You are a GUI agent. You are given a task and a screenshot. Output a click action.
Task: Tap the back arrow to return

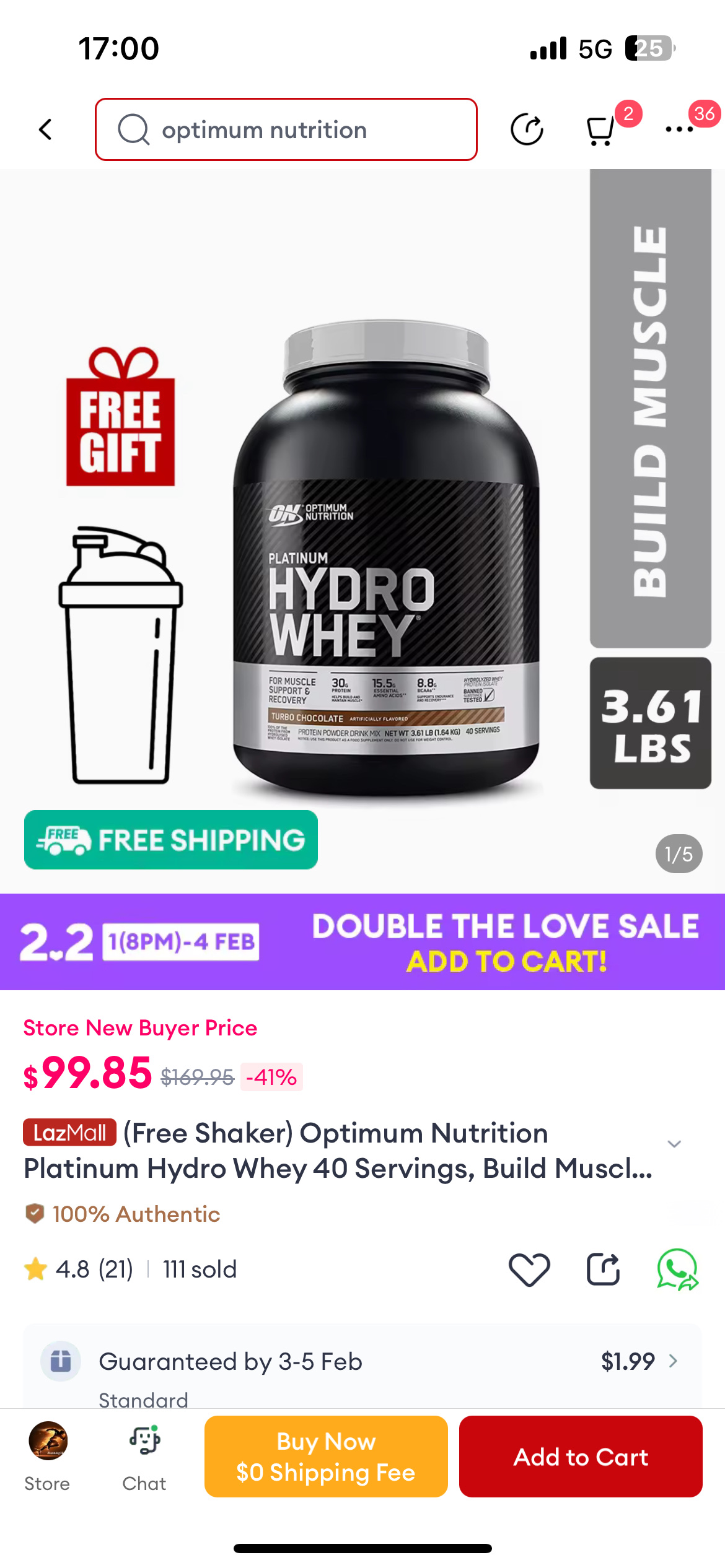pos(44,129)
